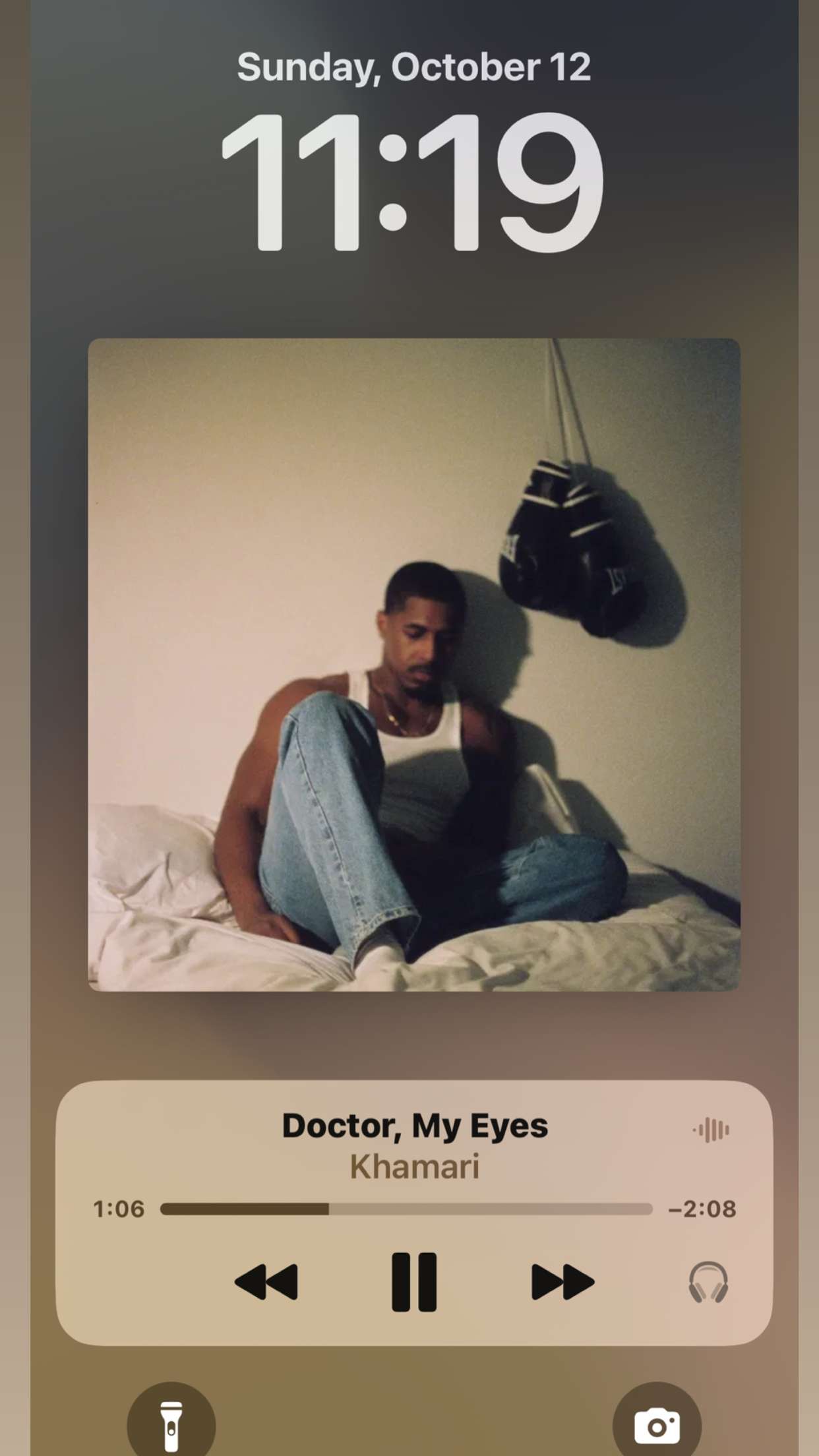Turn on the flashlight

[171, 1426]
